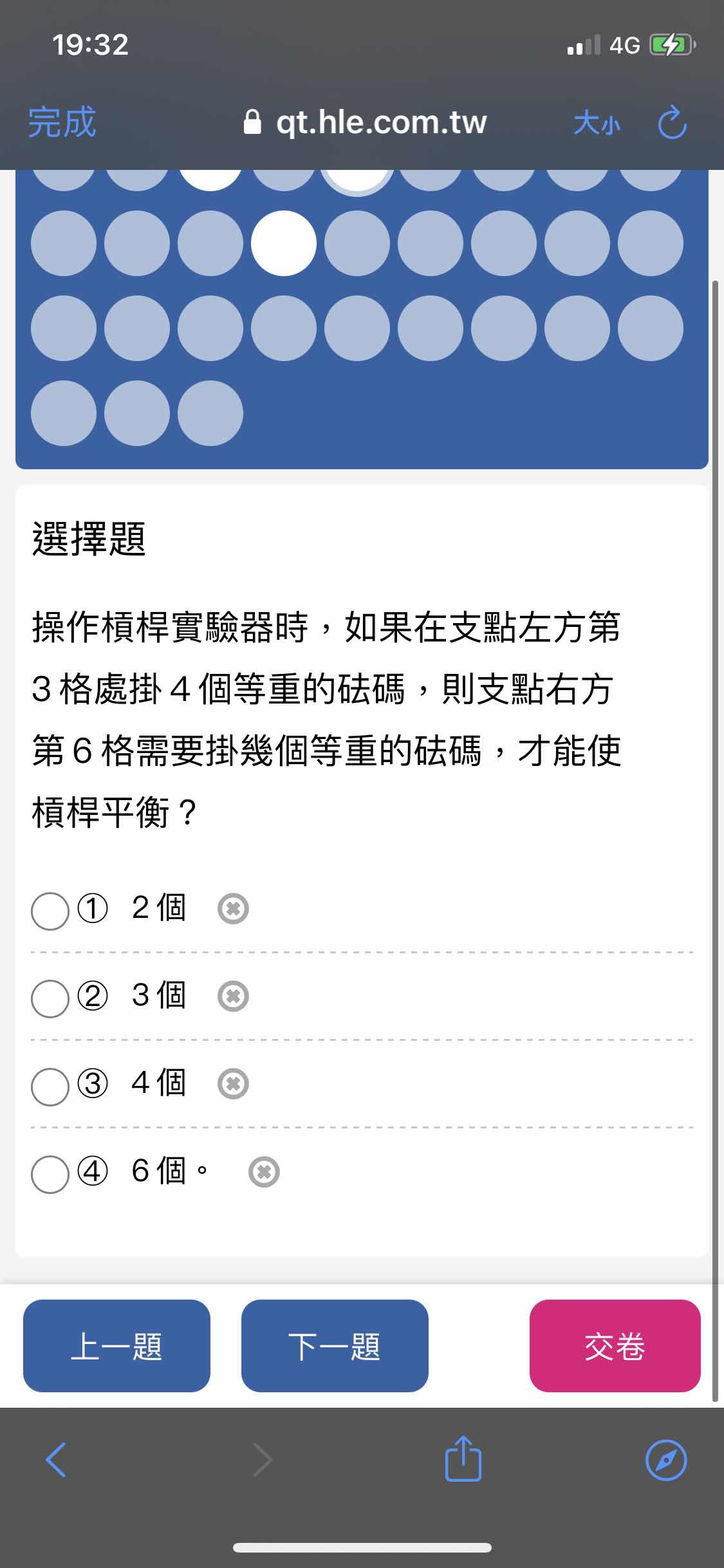The height and width of the screenshot is (1568, 724).
Task: Eliminate option ② 3 個 with the x icon
Action: pos(233,996)
